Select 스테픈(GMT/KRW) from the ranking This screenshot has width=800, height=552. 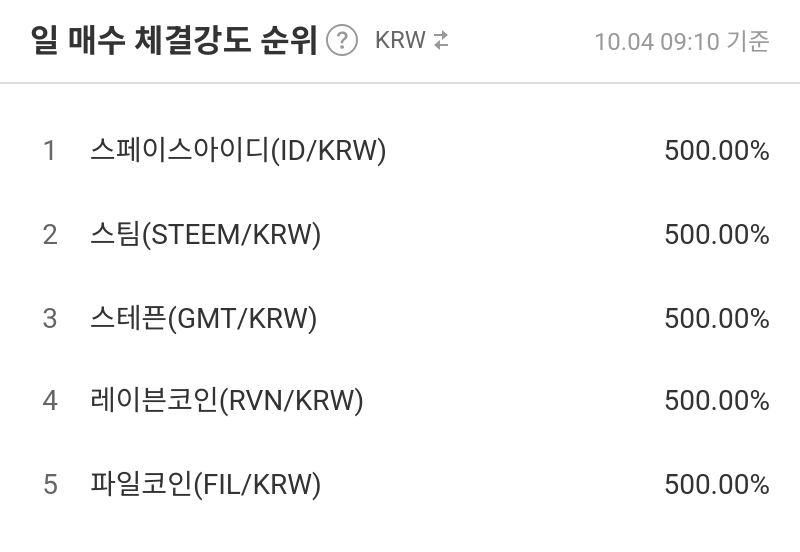point(203,319)
